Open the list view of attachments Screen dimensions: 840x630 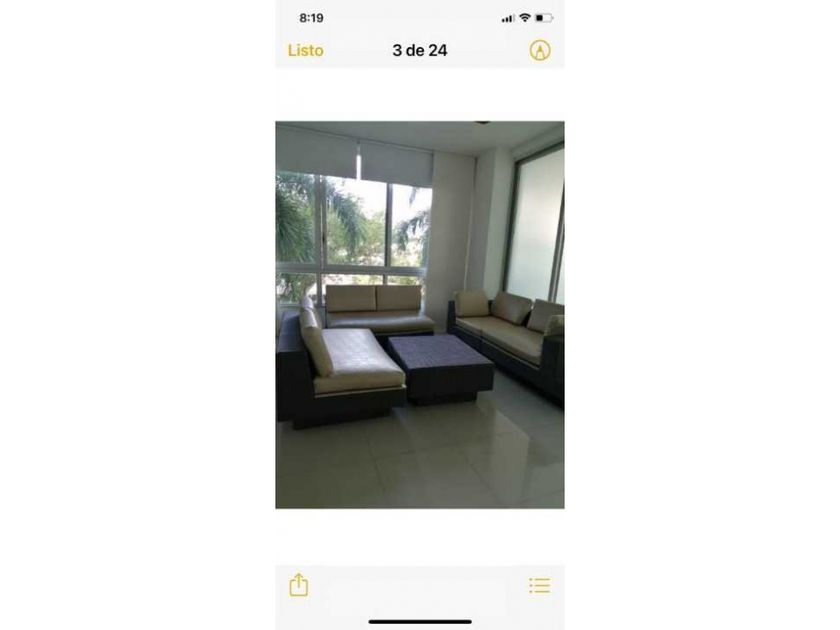click(x=539, y=585)
